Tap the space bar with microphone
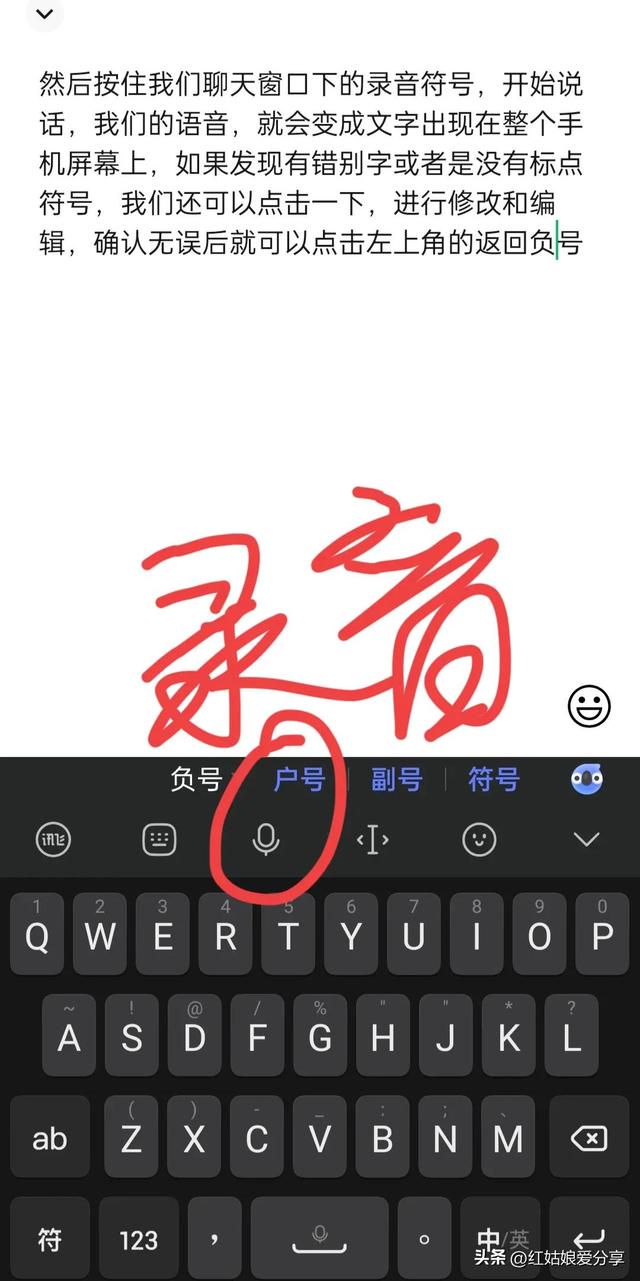The image size is (640, 1281). 319,1240
